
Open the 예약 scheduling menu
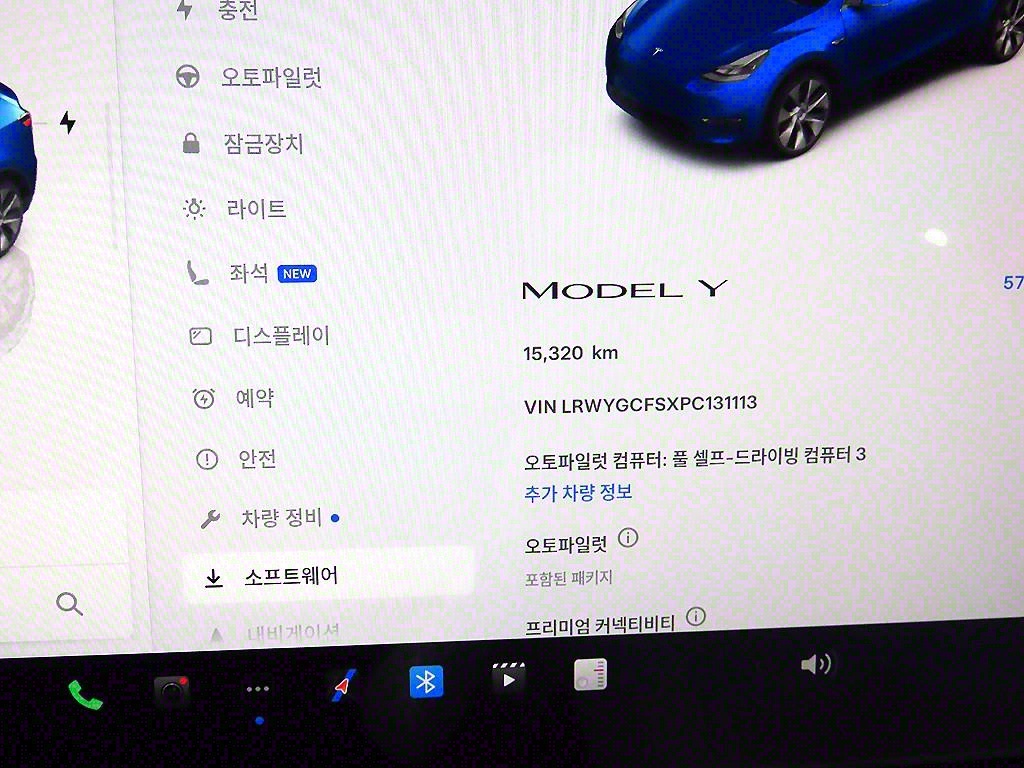(254, 398)
